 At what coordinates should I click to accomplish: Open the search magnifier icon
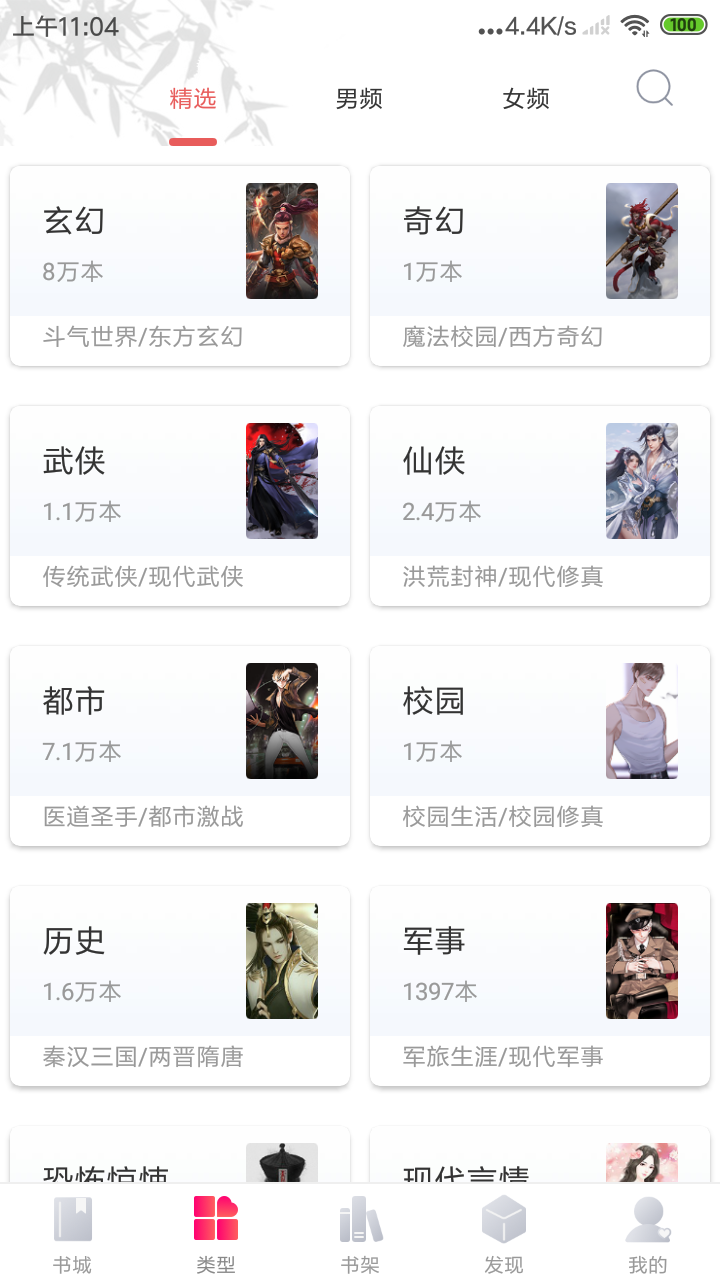click(x=654, y=90)
